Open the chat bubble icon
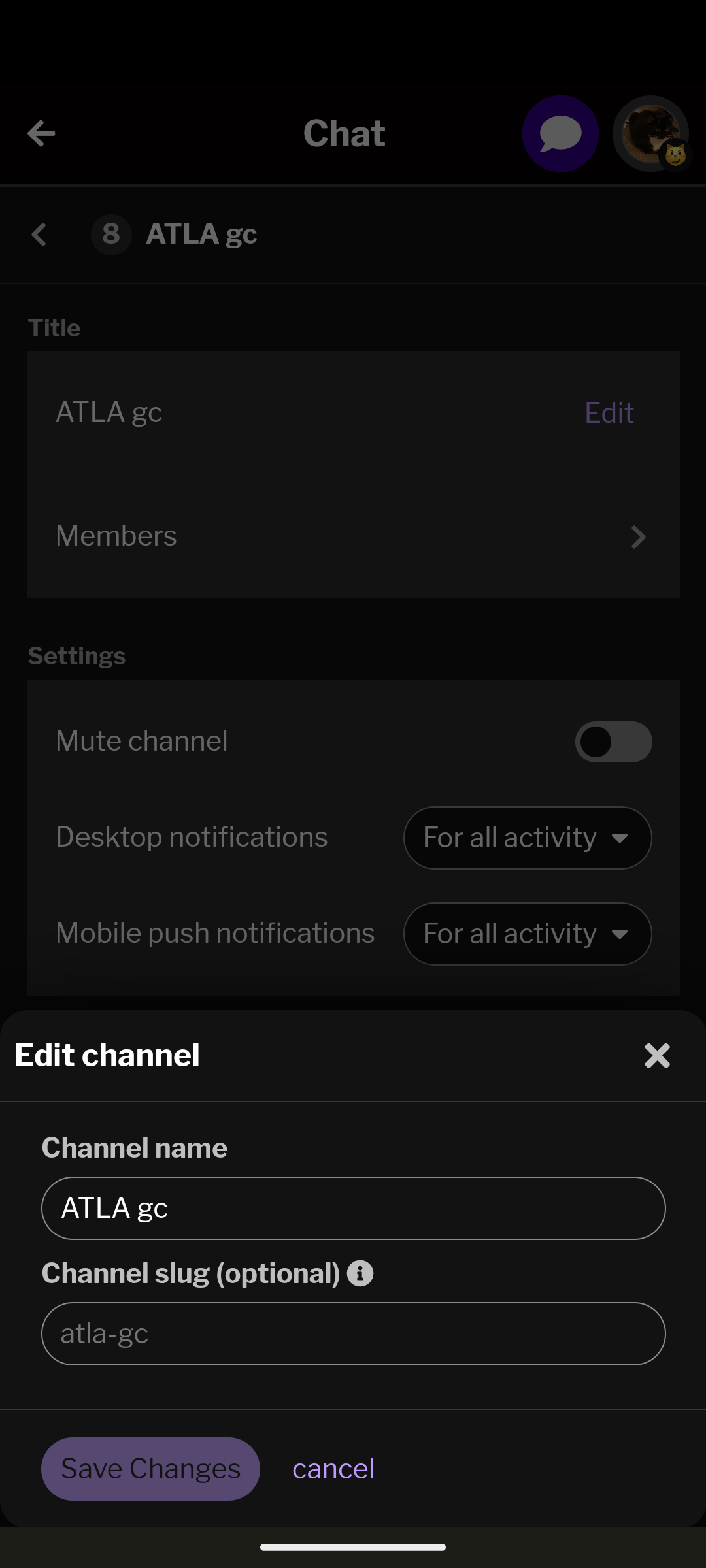 click(x=560, y=134)
